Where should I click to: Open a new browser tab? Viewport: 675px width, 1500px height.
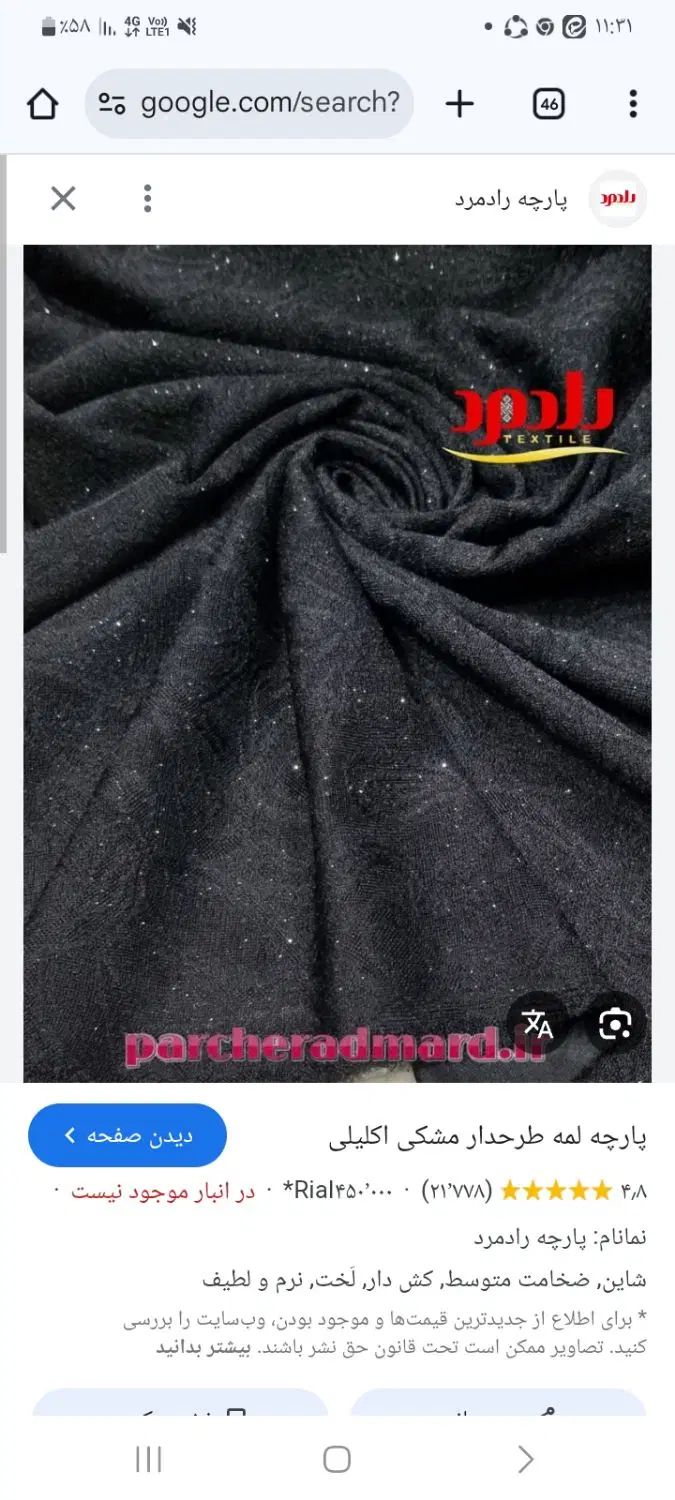[459, 103]
